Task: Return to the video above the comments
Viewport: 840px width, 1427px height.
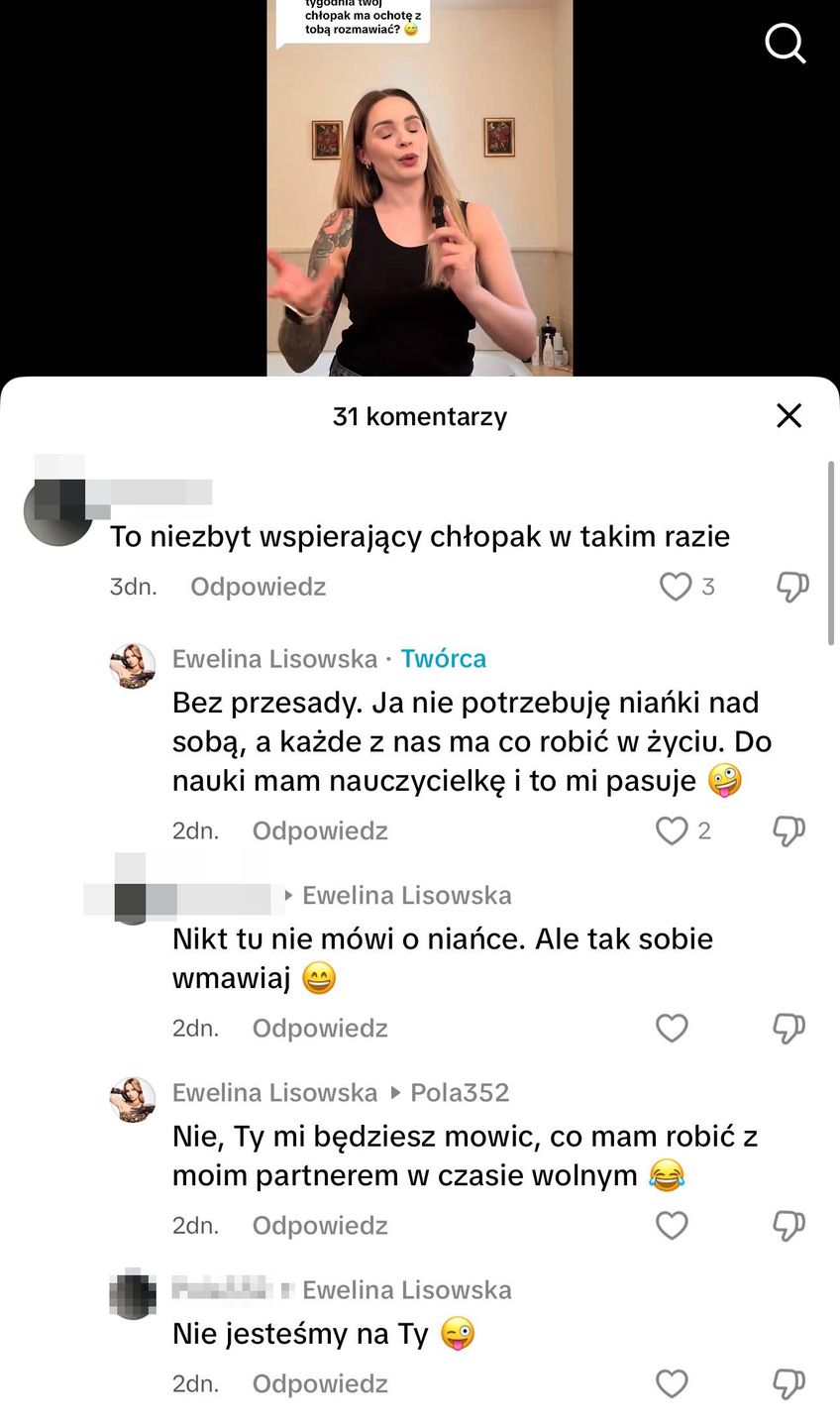Action: pos(419,188)
